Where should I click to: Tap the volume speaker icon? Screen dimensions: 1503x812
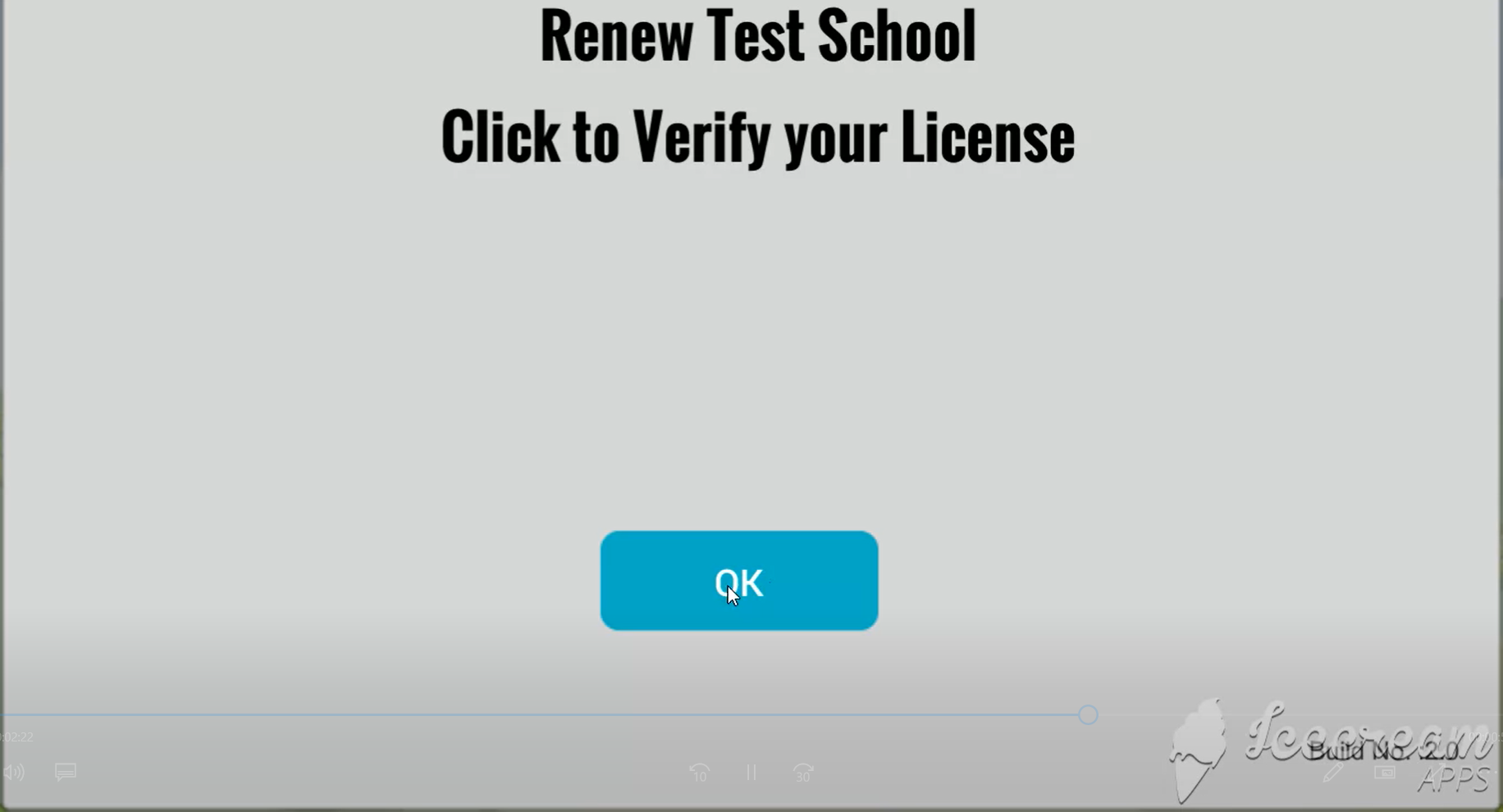coord(14,773)
